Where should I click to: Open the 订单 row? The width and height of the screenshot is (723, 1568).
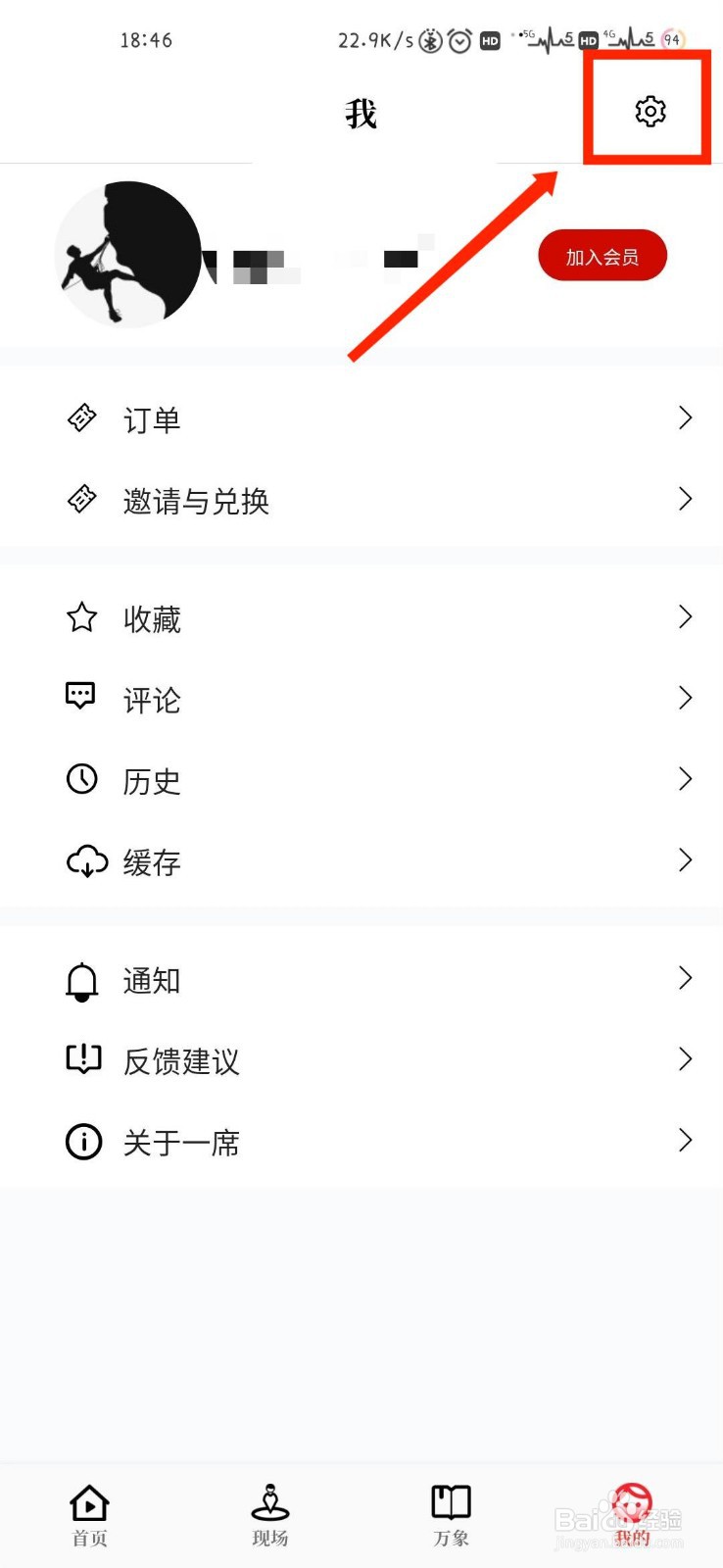click(361, 419)
